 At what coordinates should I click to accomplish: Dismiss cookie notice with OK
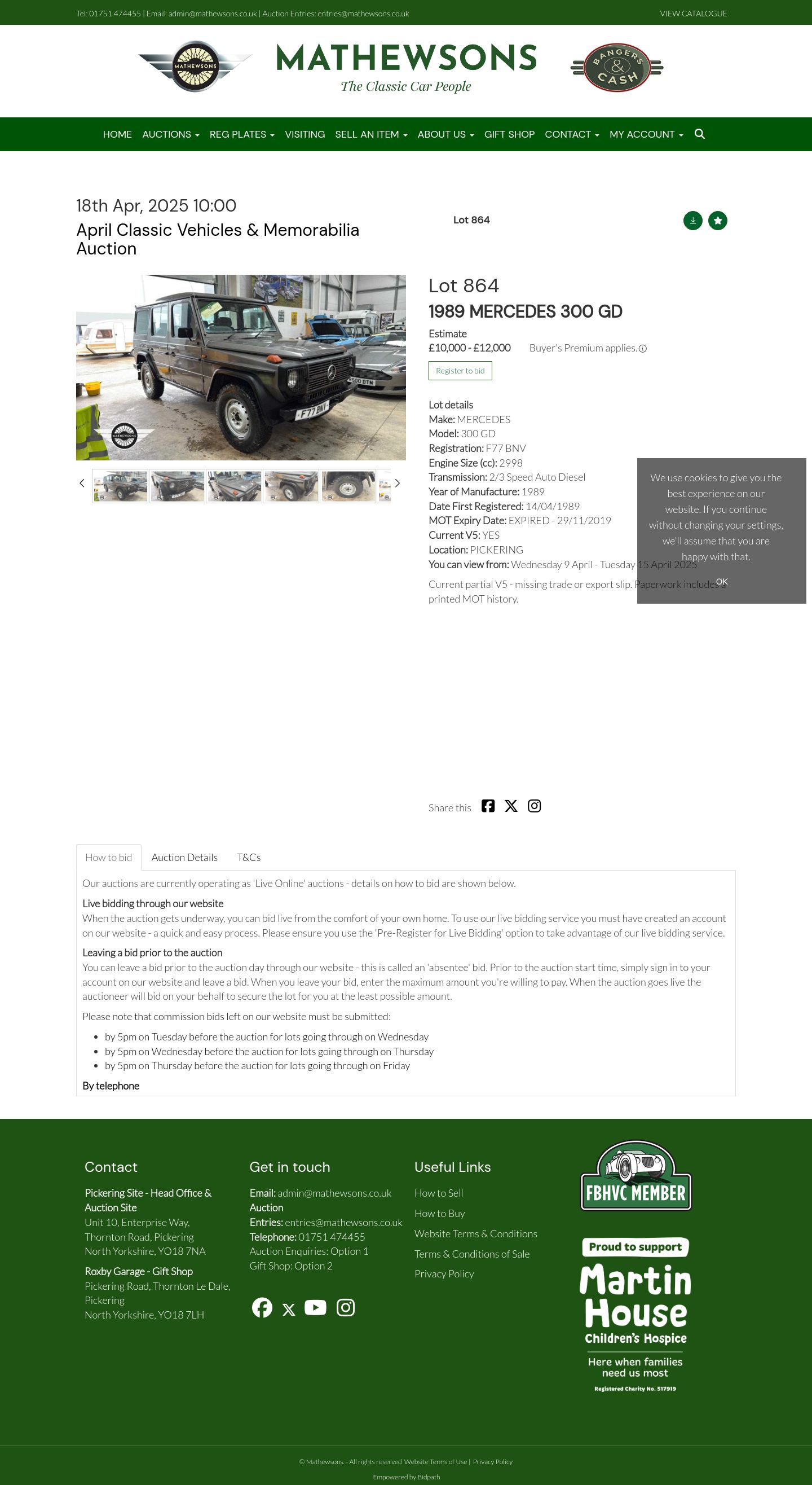(722, 582)
